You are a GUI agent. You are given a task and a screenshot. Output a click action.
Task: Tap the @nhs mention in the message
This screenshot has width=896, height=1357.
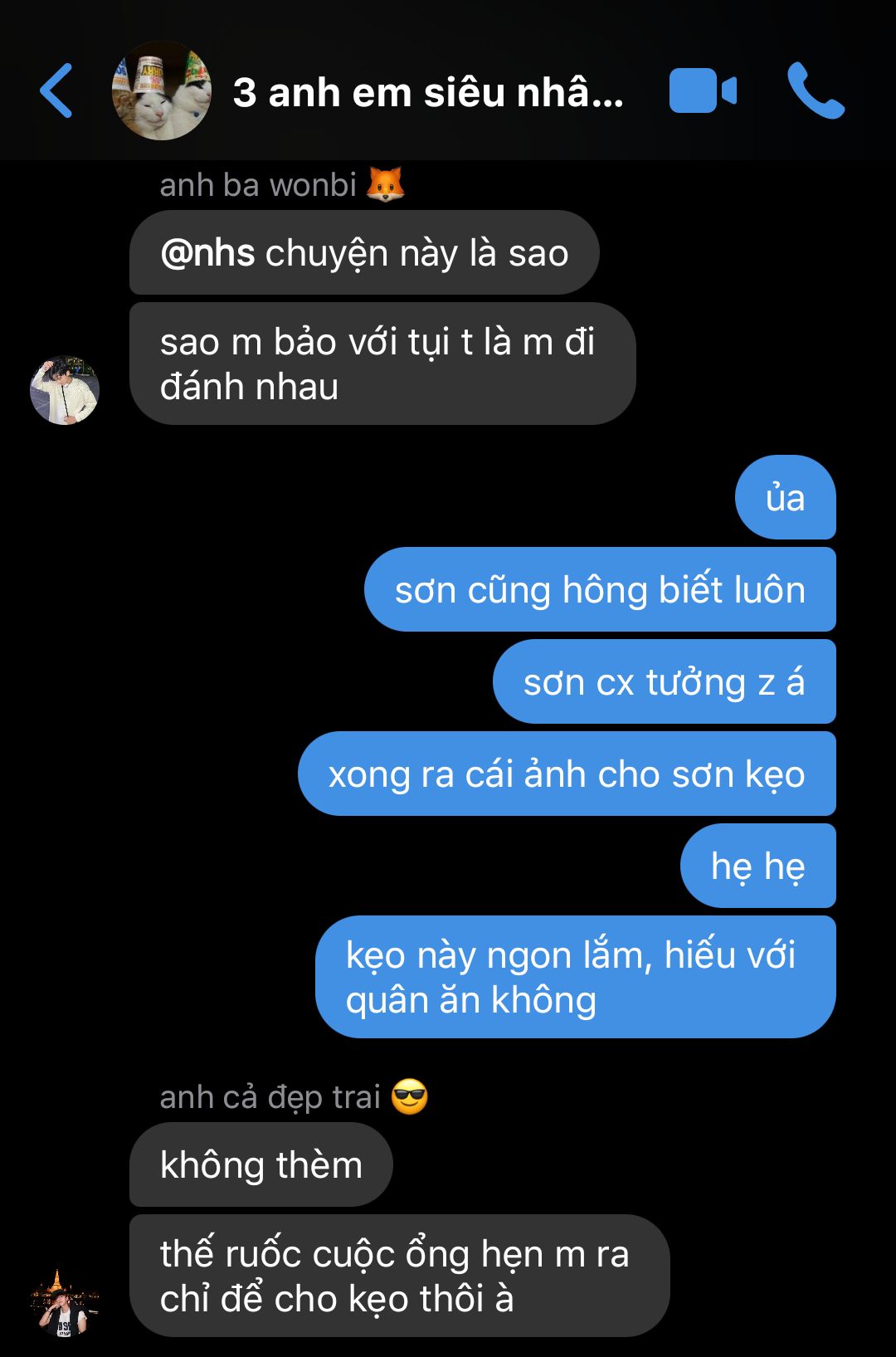207,253
